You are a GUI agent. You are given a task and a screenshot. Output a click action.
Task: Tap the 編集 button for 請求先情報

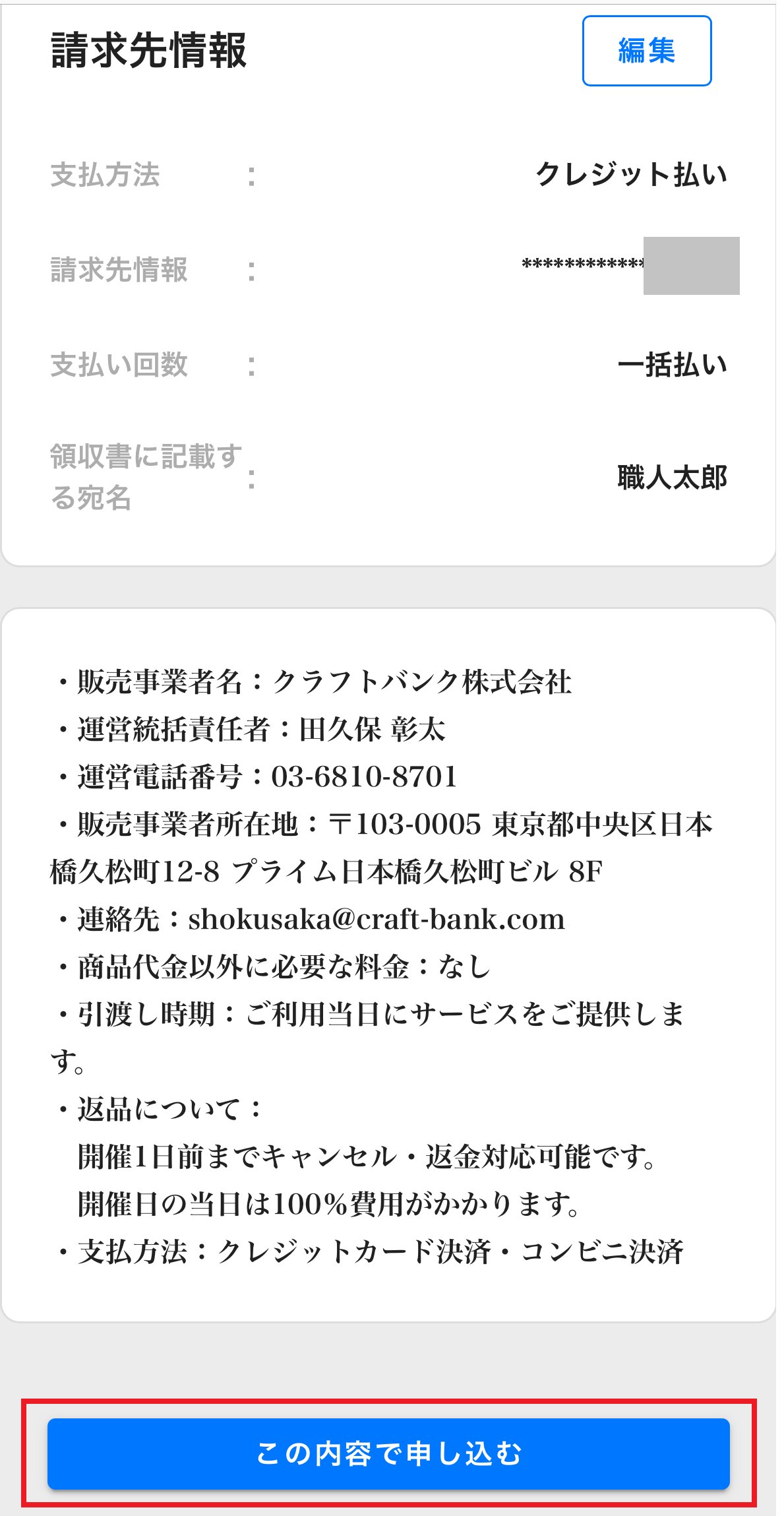click(x=646, y=51)
